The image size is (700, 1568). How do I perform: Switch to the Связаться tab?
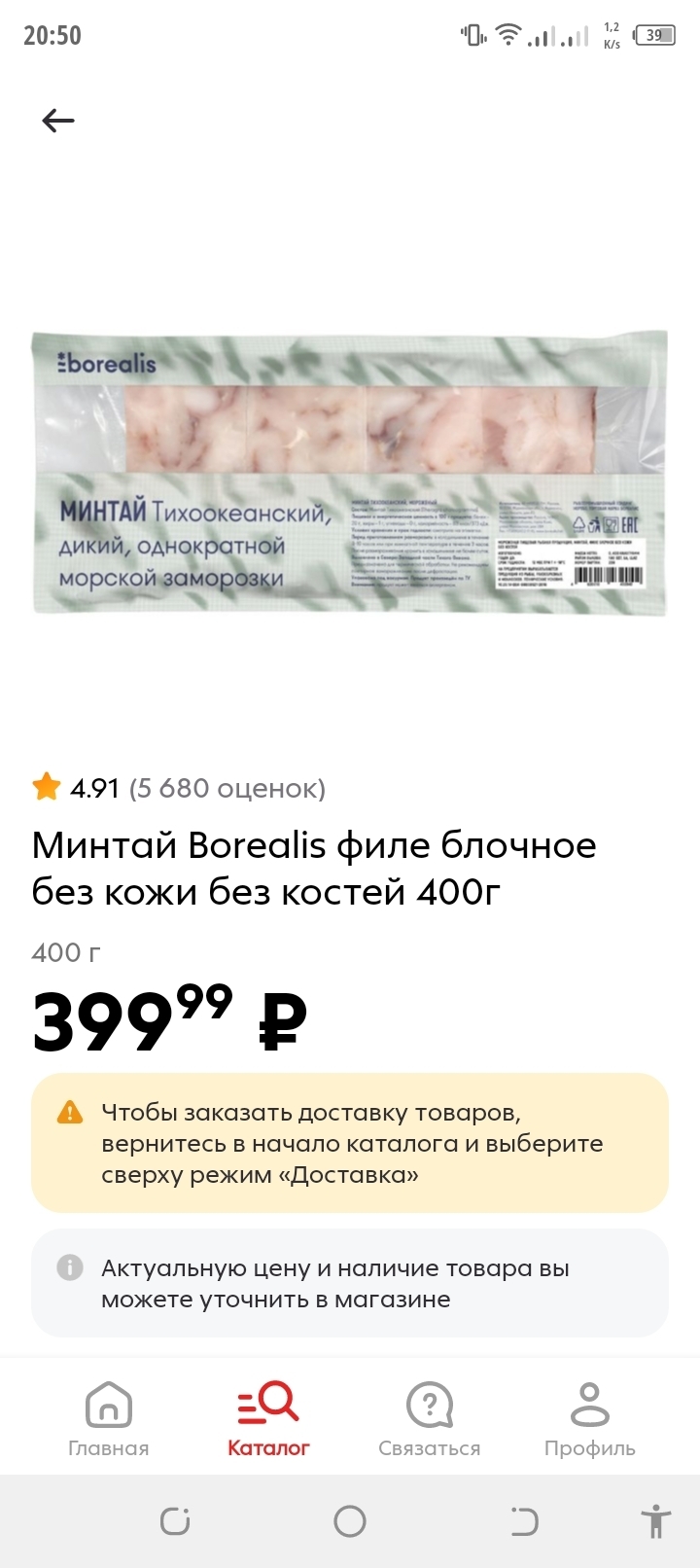(430, 1418)
